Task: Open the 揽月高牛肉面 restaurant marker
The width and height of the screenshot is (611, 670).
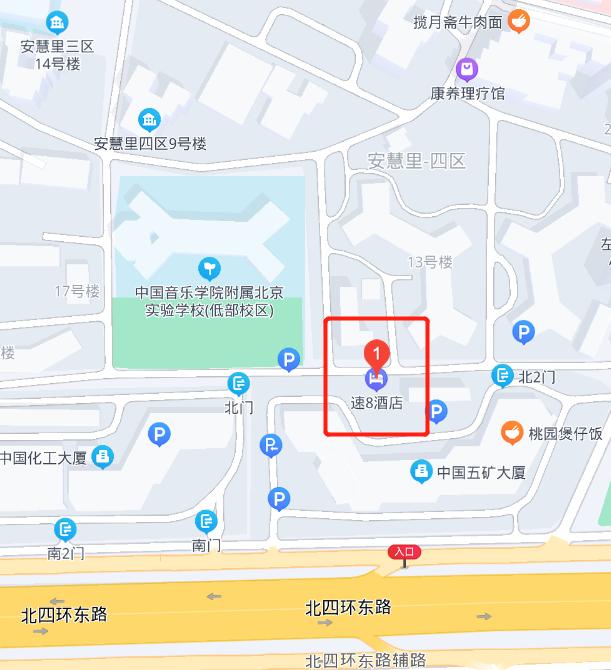Action: (x=518, y=20)
